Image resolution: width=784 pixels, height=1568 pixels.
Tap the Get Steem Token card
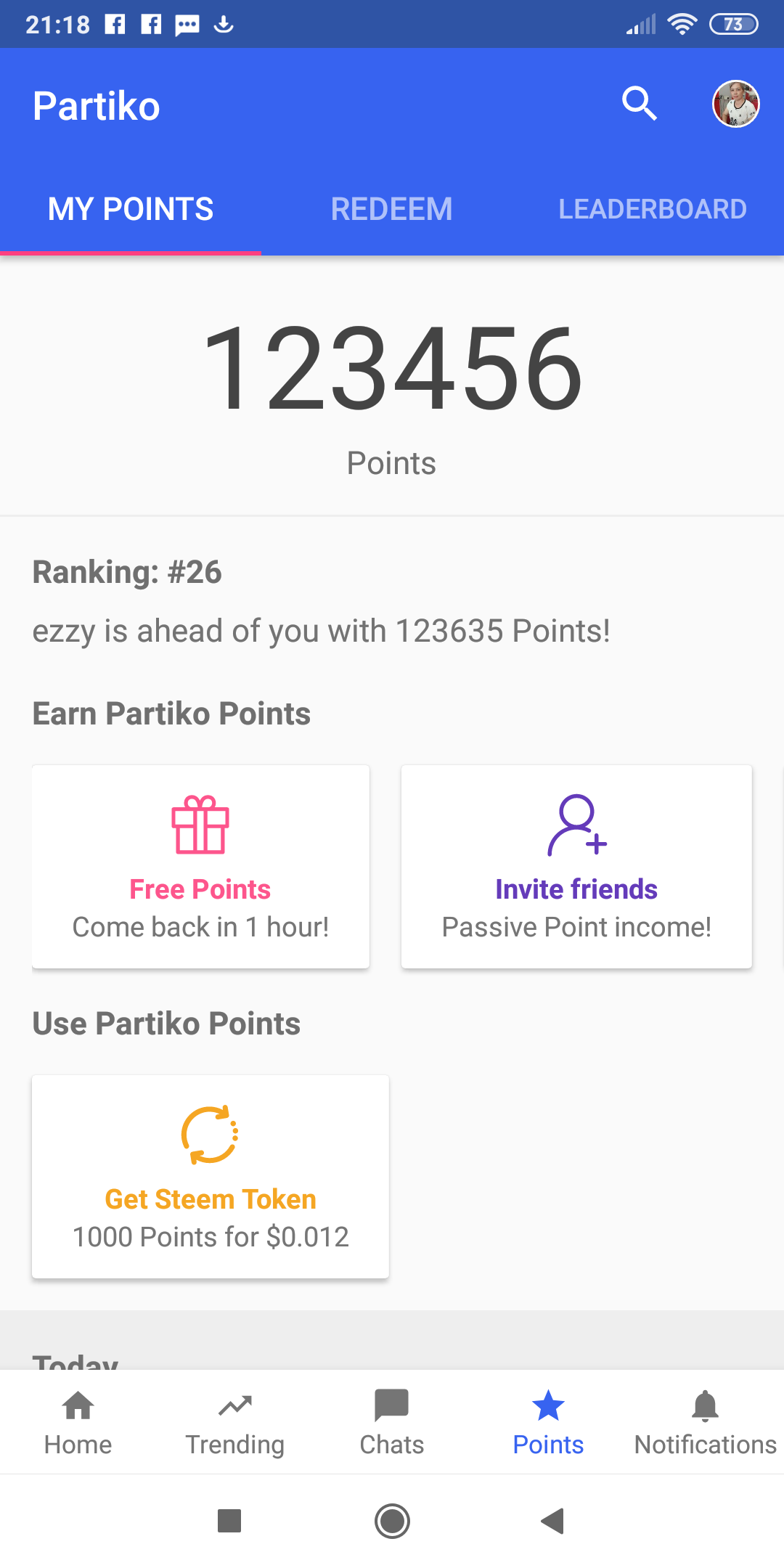point(211,1176)
